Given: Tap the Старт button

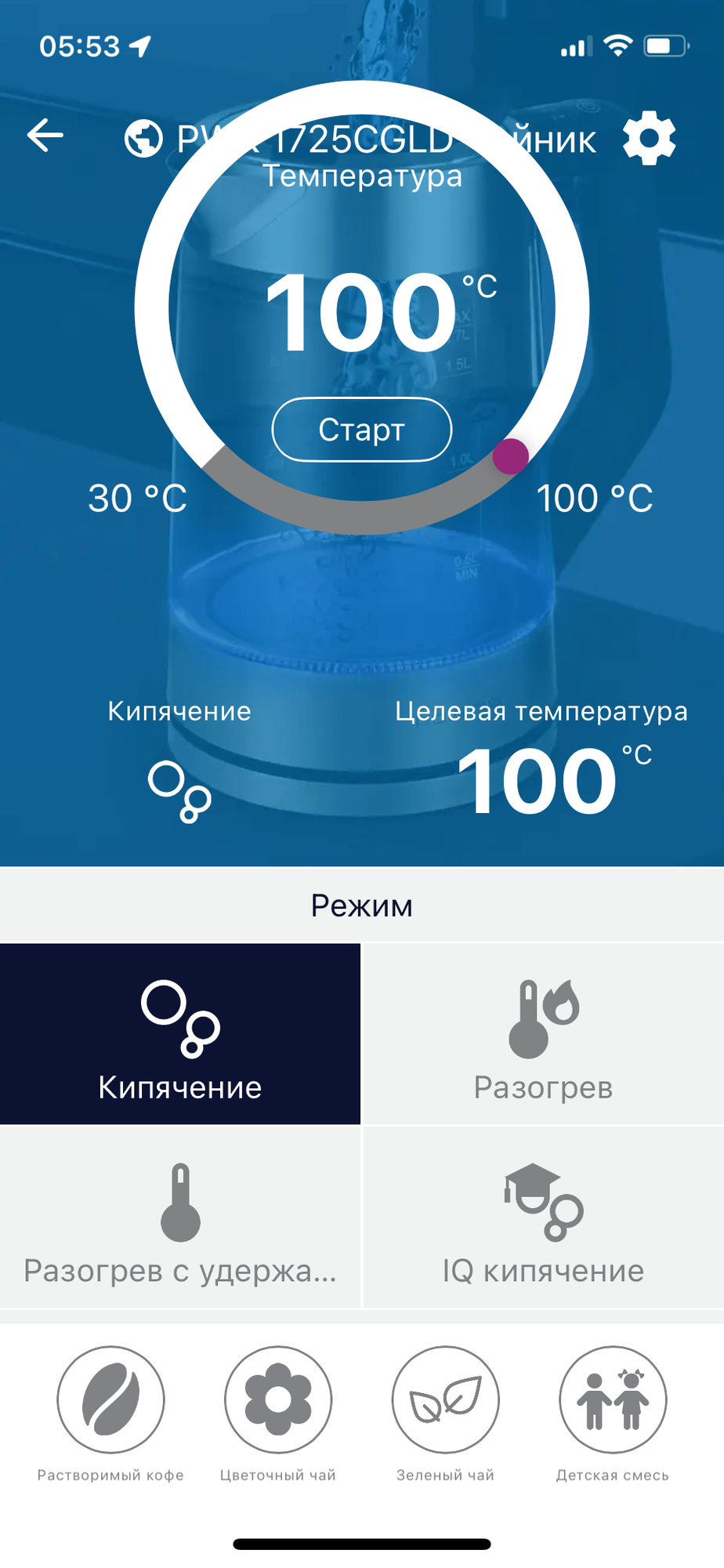Looking at the screenshot, I should coord(361,430).
